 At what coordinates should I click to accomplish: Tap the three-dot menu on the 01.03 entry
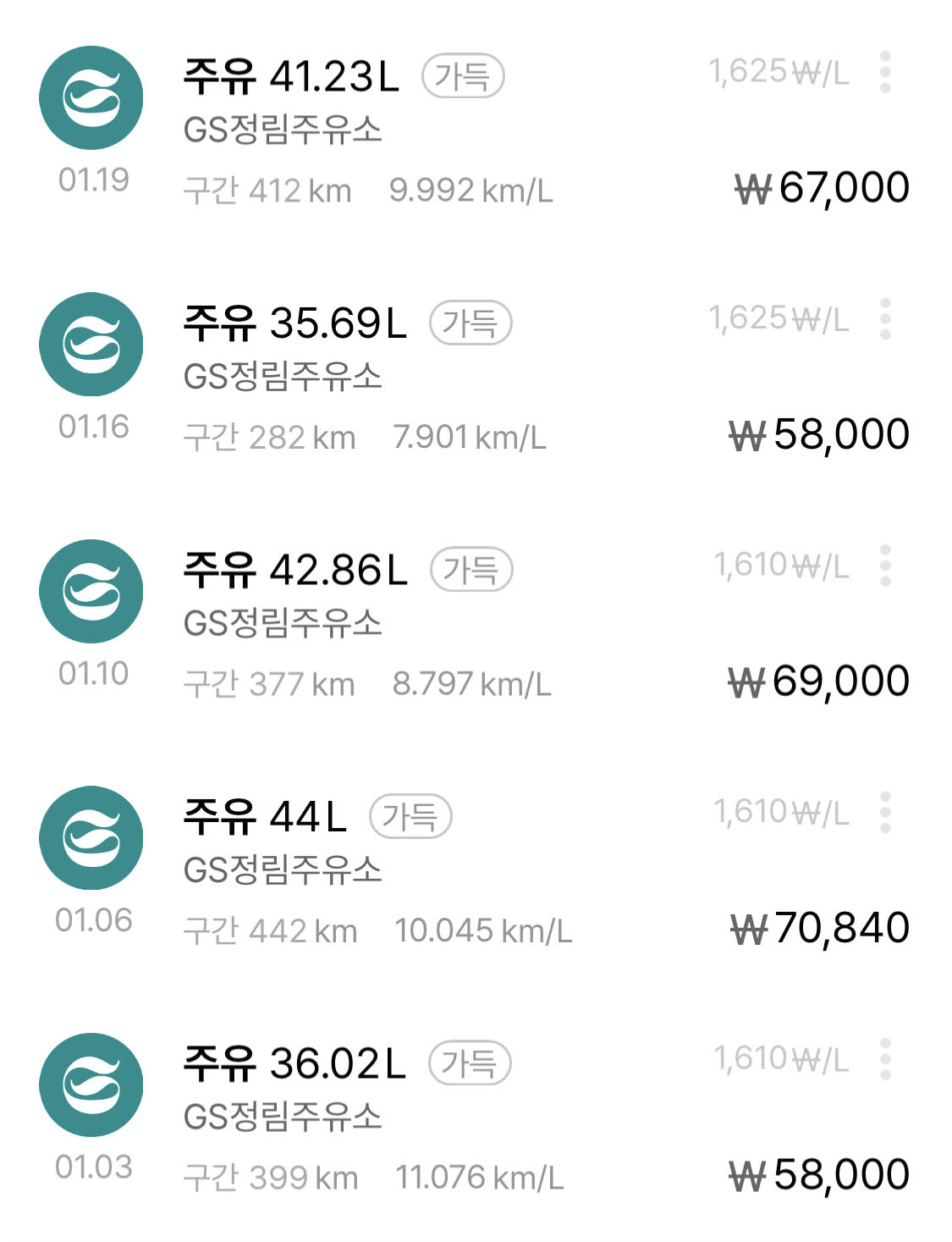[x=885, y=1058]
